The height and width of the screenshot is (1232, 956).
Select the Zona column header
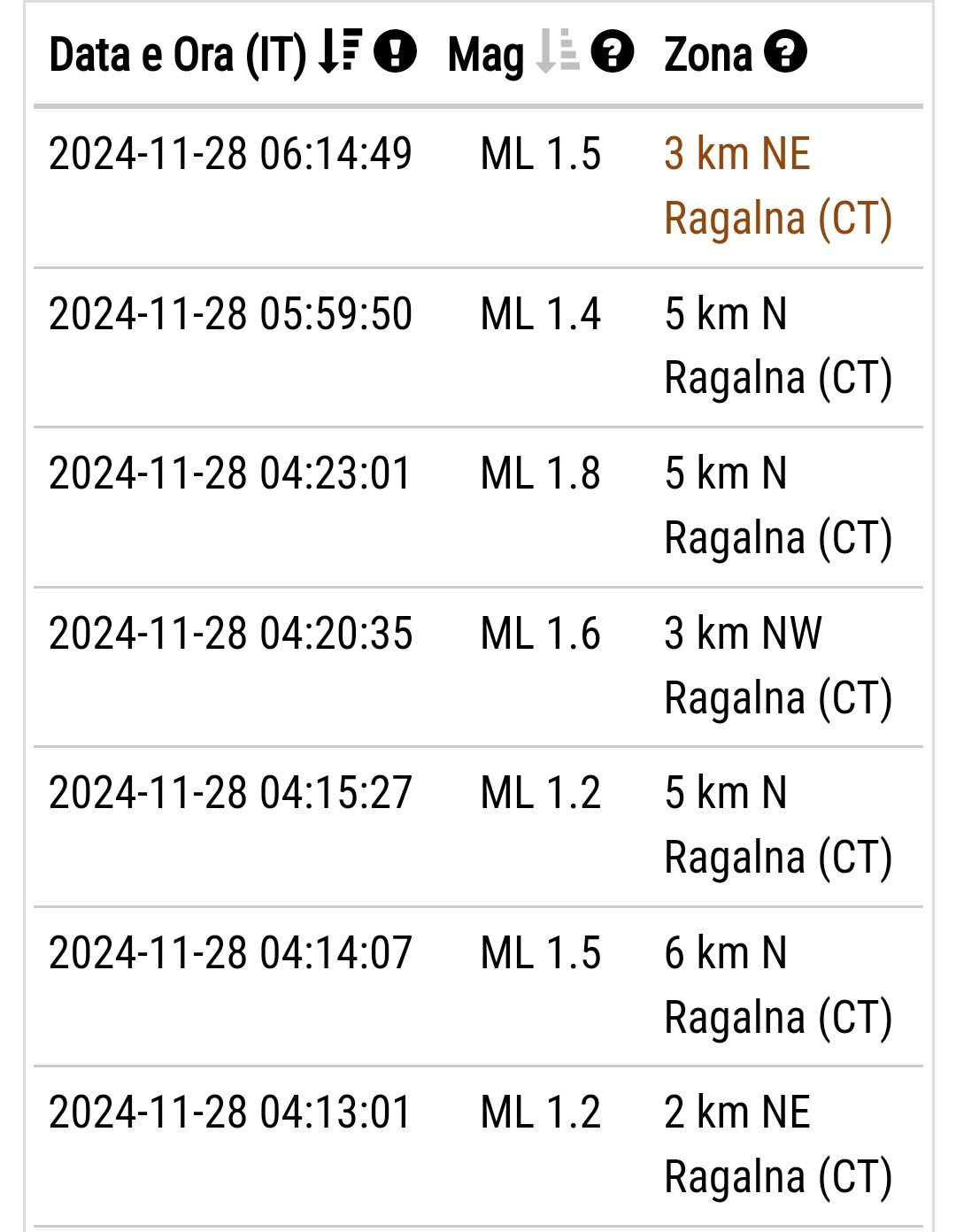coord(710,55)
